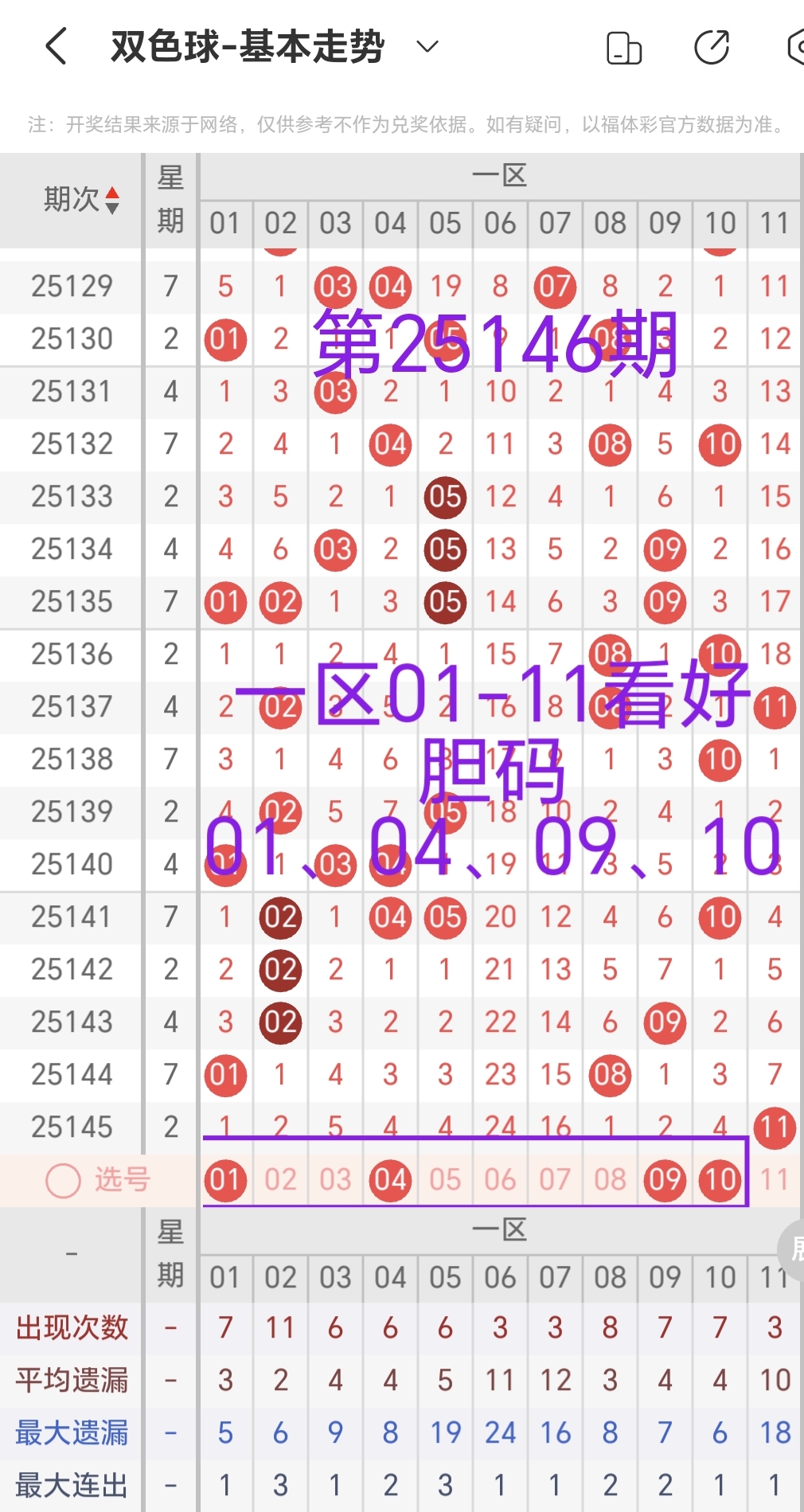Tap the 出现次数 statistics row label
Screen dimensions: 804x1512
[x=70, y=1327]
